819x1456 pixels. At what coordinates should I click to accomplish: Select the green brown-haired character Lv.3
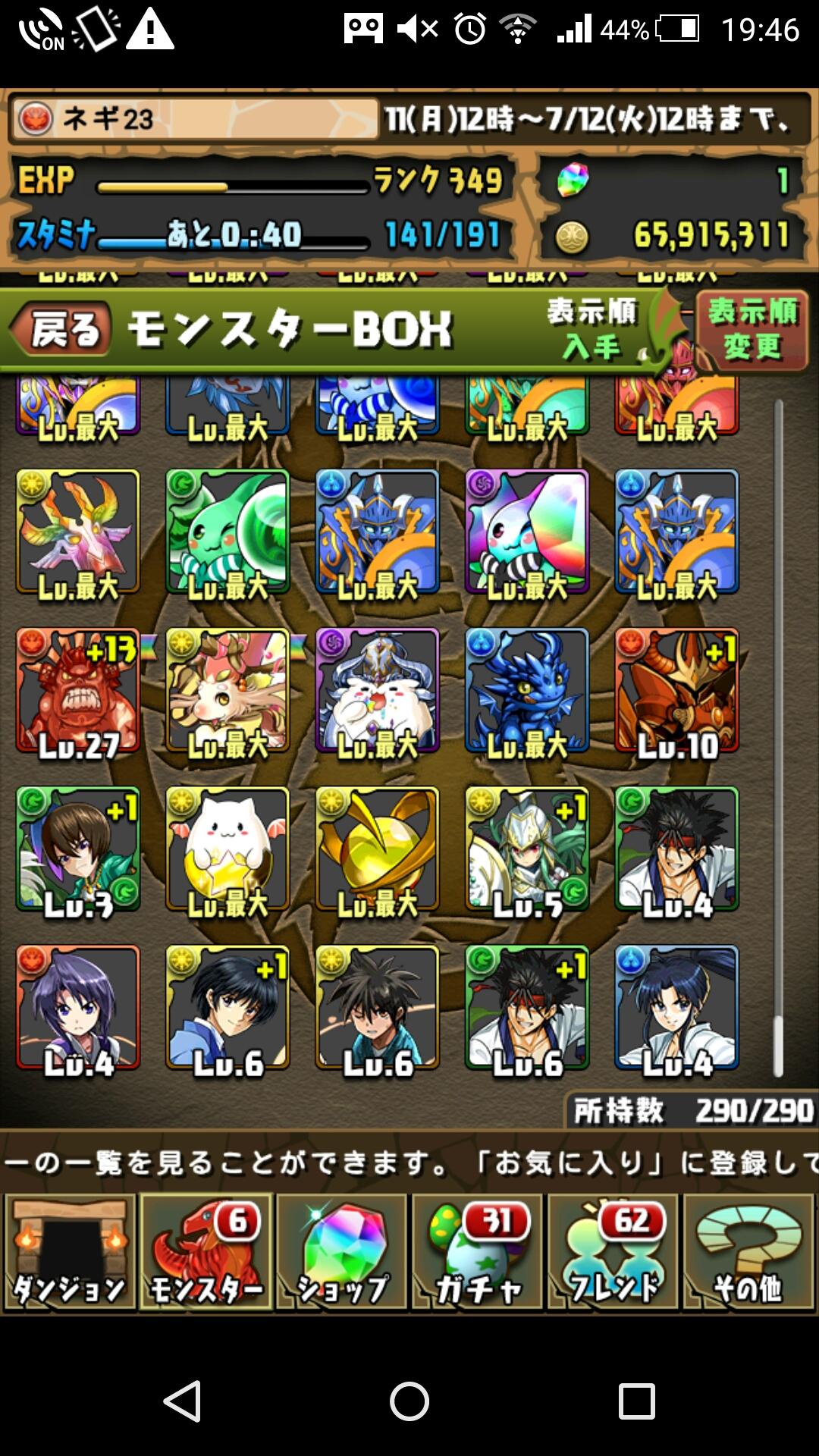point(78,849)
